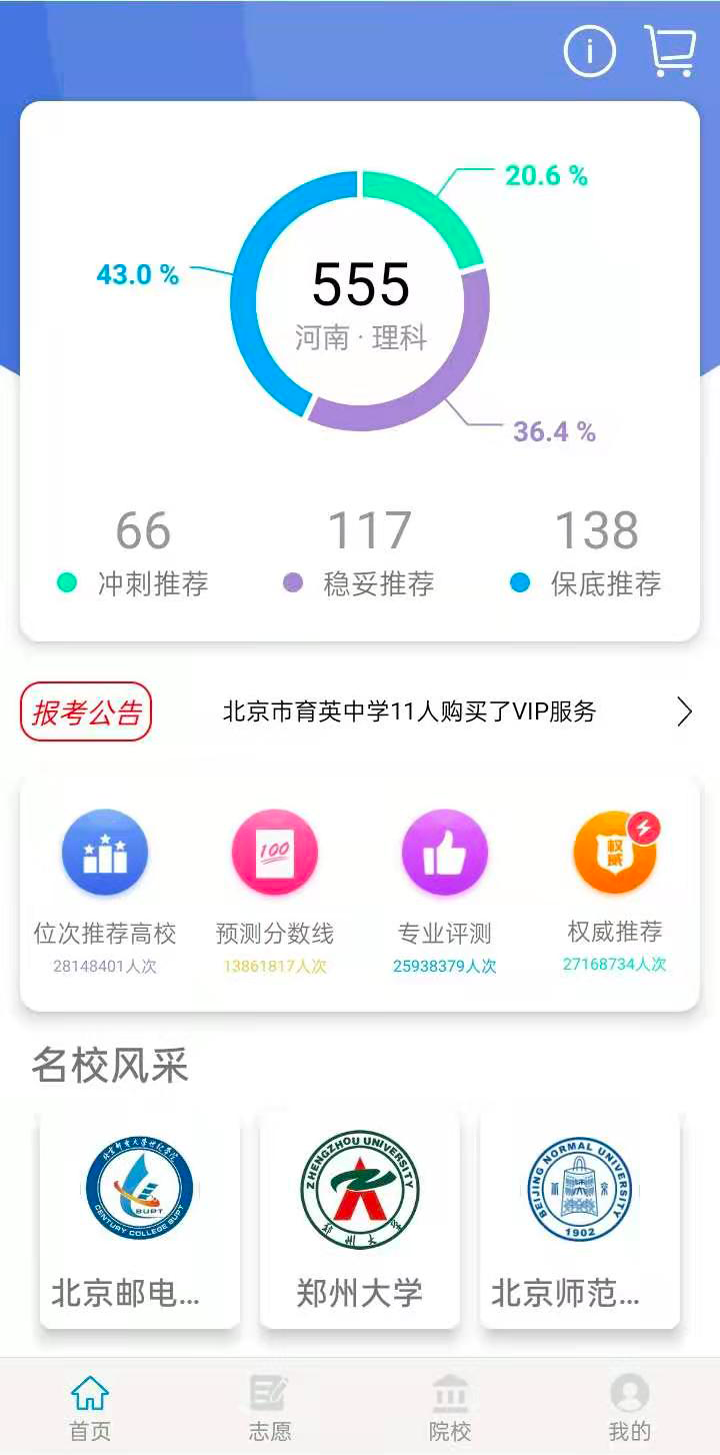Image resolution: width=720 pixels, height=1455 pixels.
Task: Toggle the 稳妥推荐 purple legend dot
Action: [x=291, y=581]
